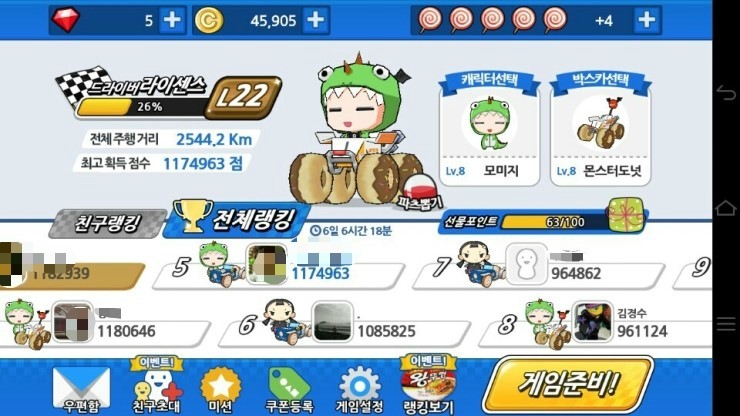Open 랭킹보기 ranking view
Screen dimensions: 740x416
(x=429, y=388)
